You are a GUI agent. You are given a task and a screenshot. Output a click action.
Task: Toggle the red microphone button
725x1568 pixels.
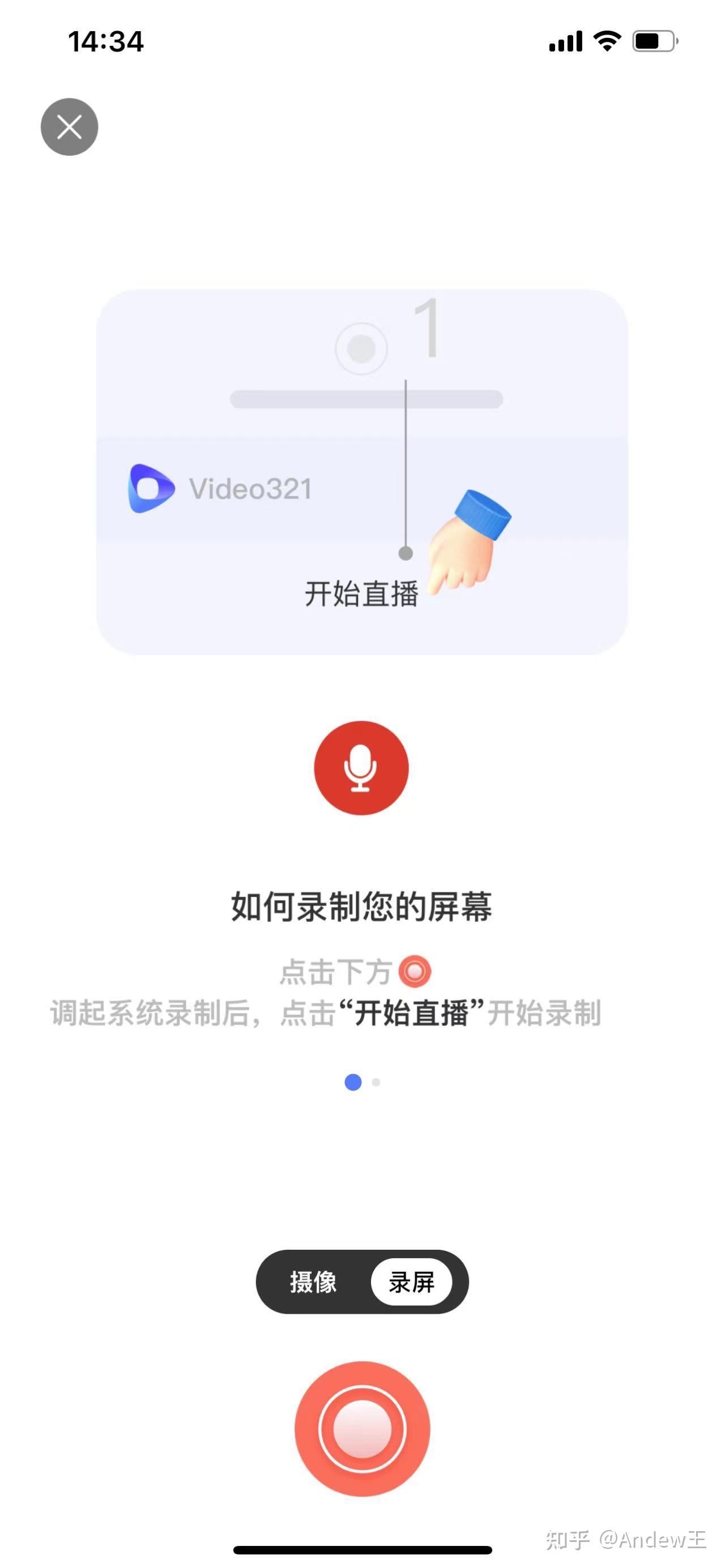[x=361, y=767]
